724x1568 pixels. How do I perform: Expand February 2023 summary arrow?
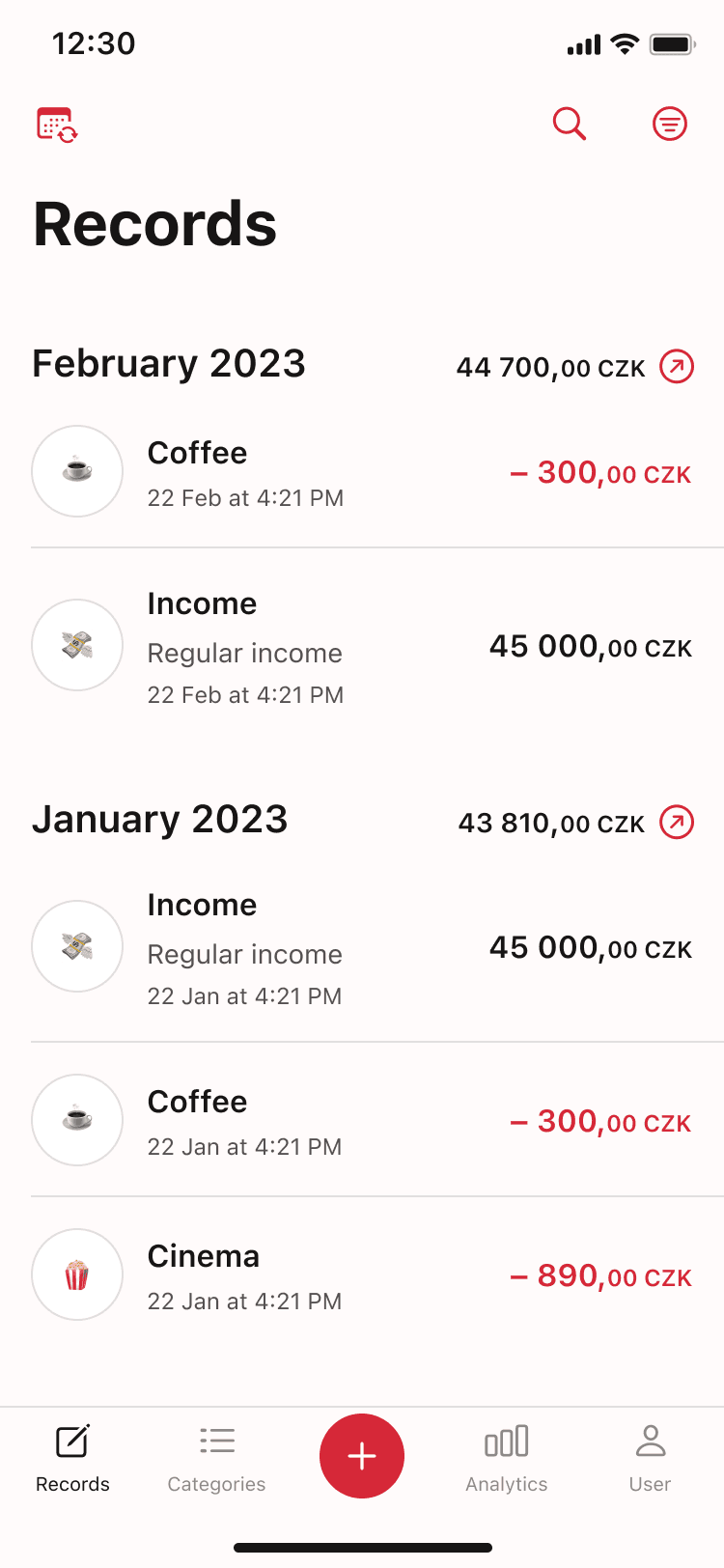point(678,367)
